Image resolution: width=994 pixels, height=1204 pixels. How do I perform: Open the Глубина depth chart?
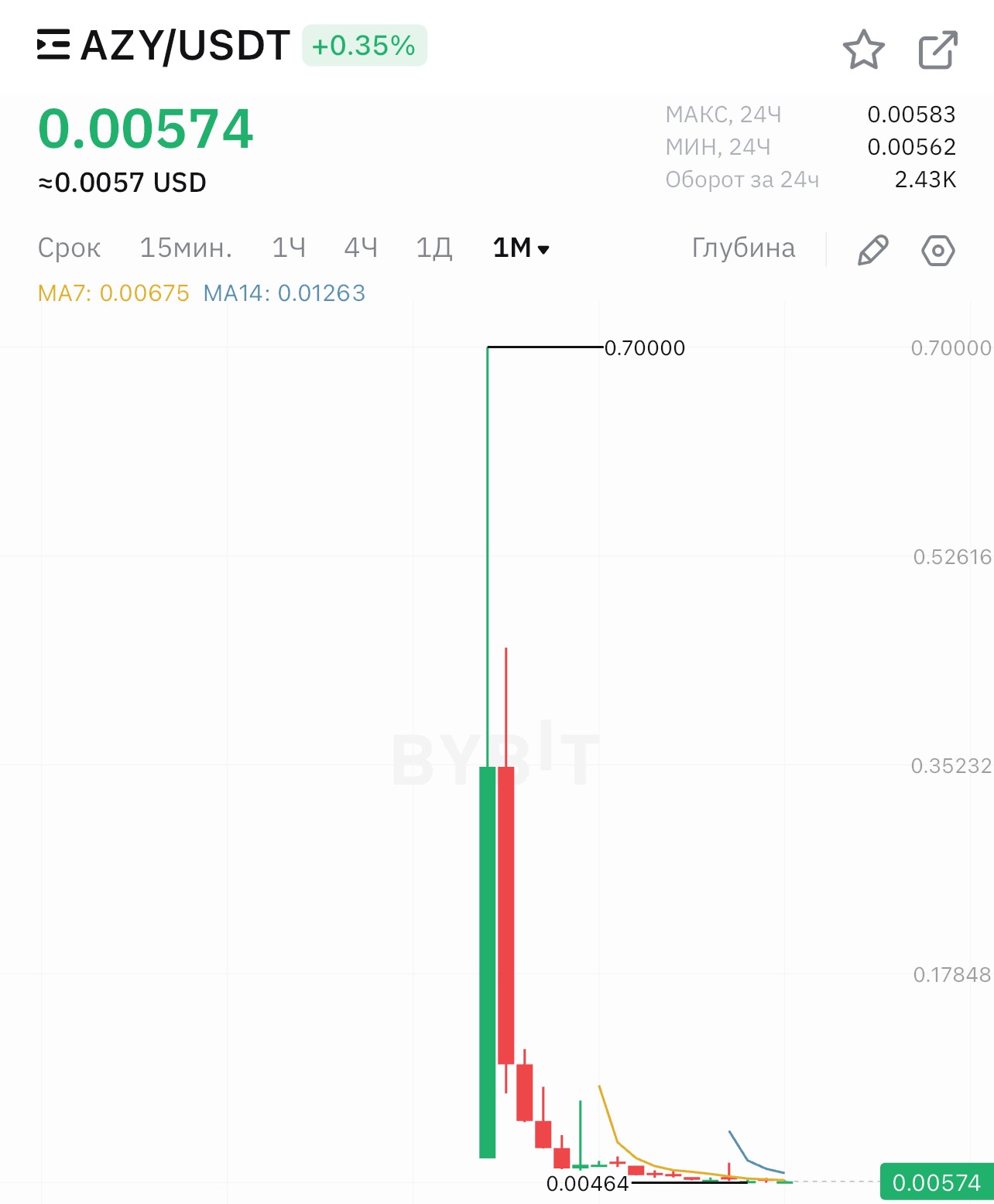[743, 248]
